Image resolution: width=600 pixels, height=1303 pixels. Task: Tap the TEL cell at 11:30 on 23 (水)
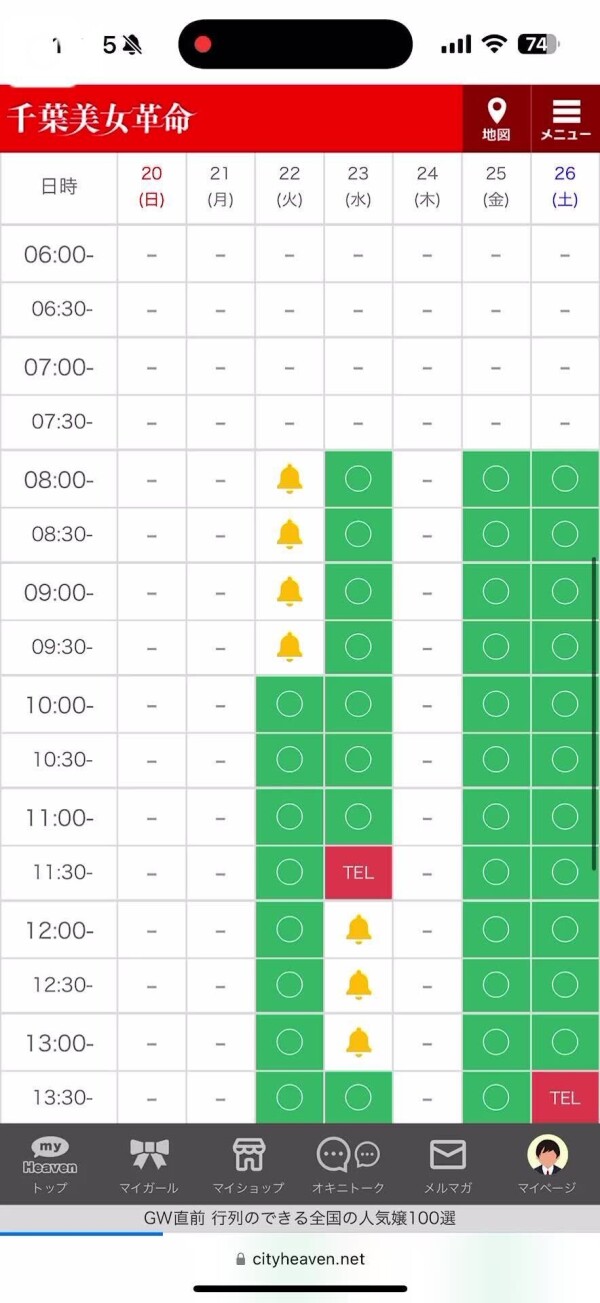tap(358, 873)
